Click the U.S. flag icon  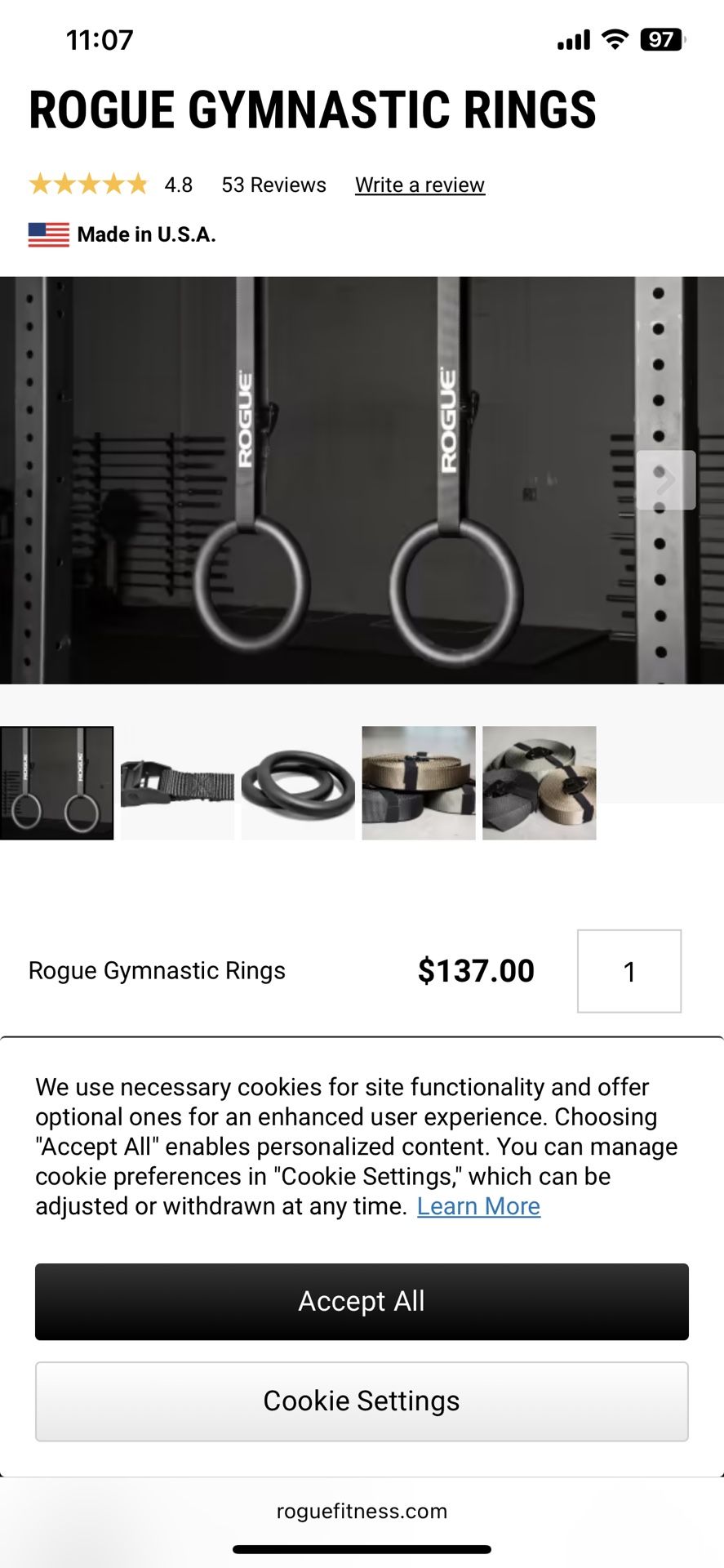point(48,234)
